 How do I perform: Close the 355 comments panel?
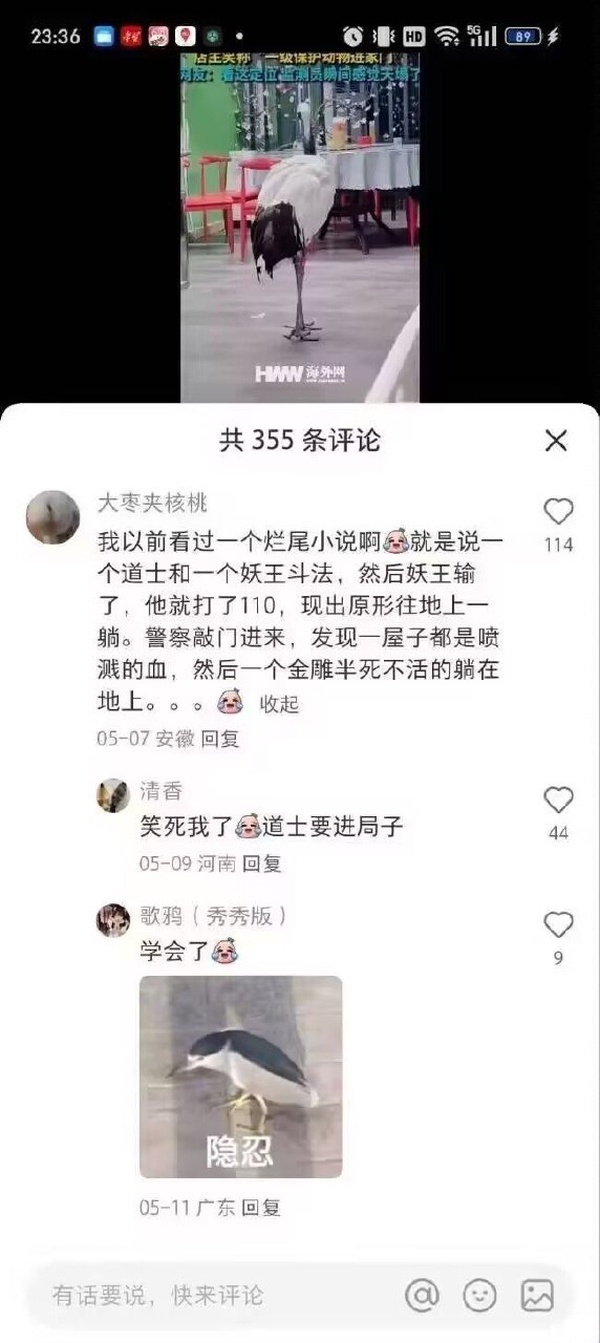[x=556, y=440]
